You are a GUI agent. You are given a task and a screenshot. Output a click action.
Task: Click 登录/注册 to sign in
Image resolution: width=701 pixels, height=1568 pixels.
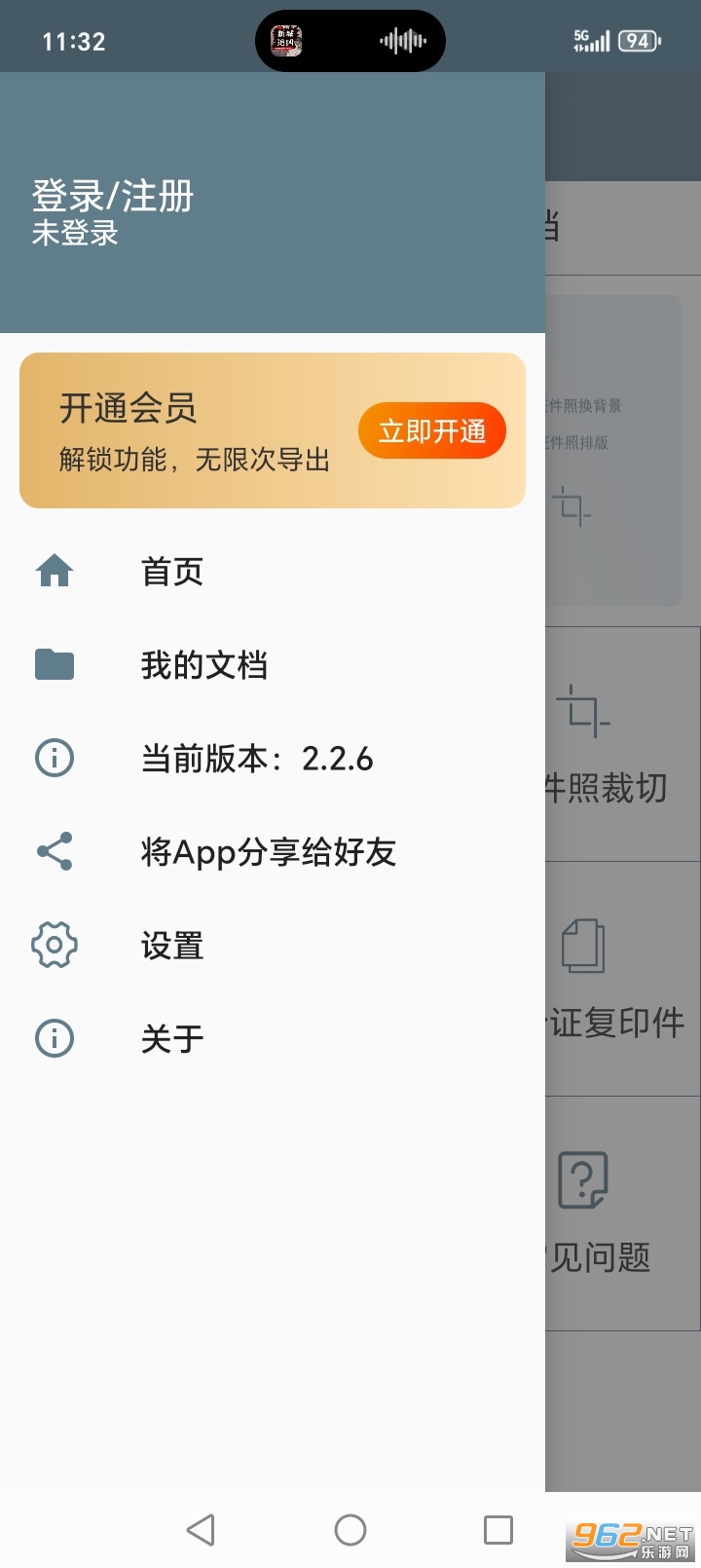(112, 197)
